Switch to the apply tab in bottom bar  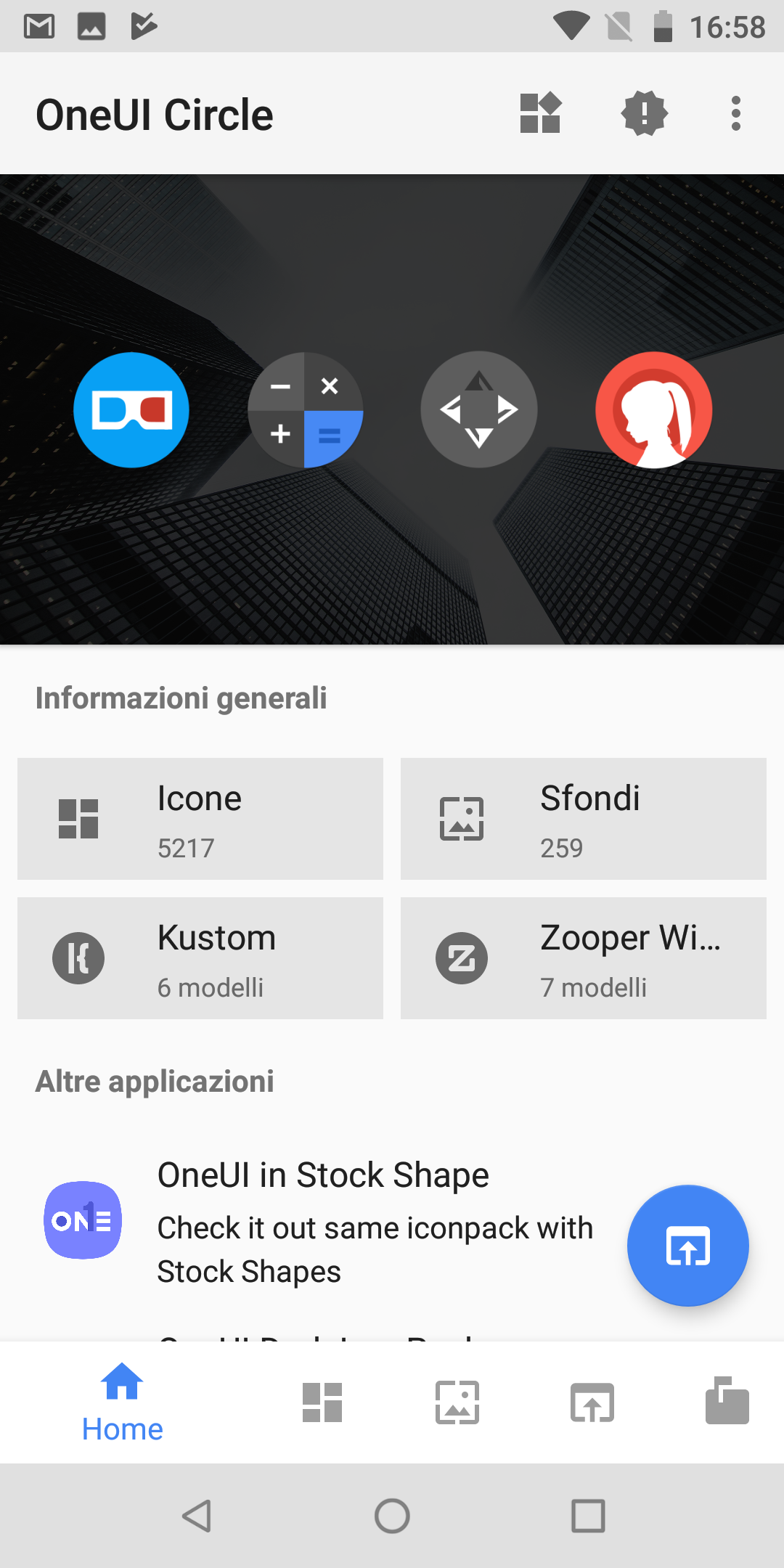[x=592, y=1402]
